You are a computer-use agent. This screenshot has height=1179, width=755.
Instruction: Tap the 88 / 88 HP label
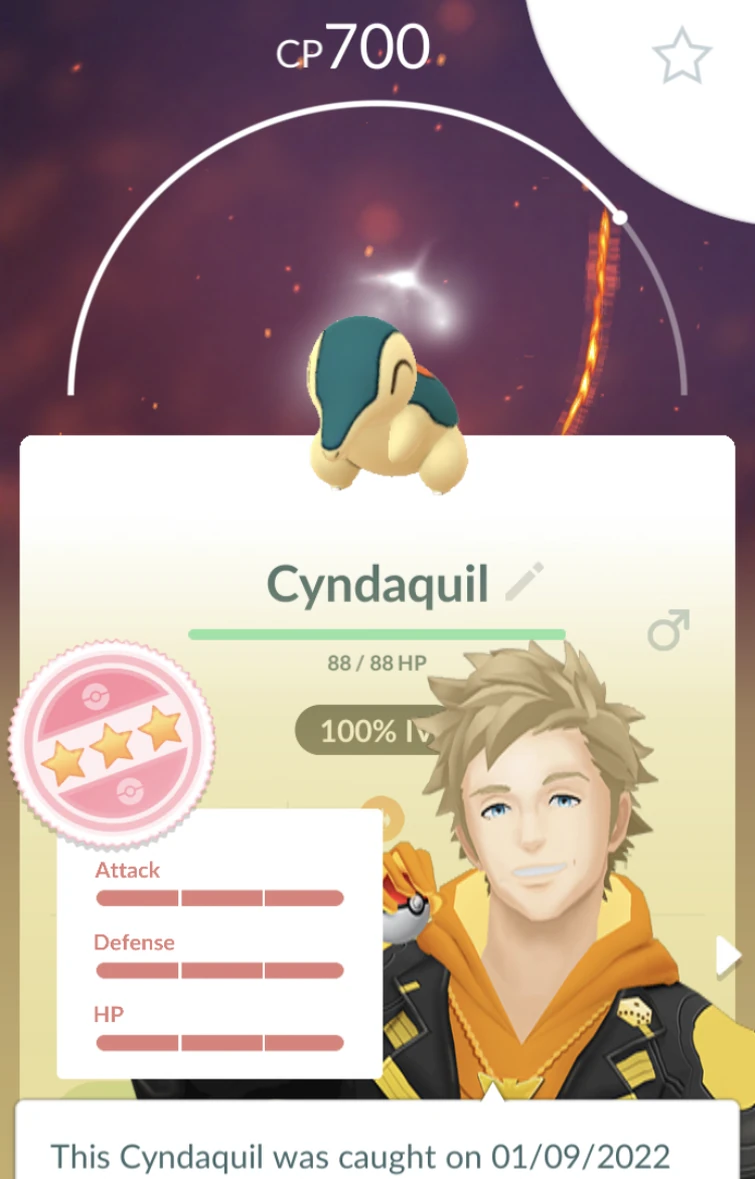375,662
